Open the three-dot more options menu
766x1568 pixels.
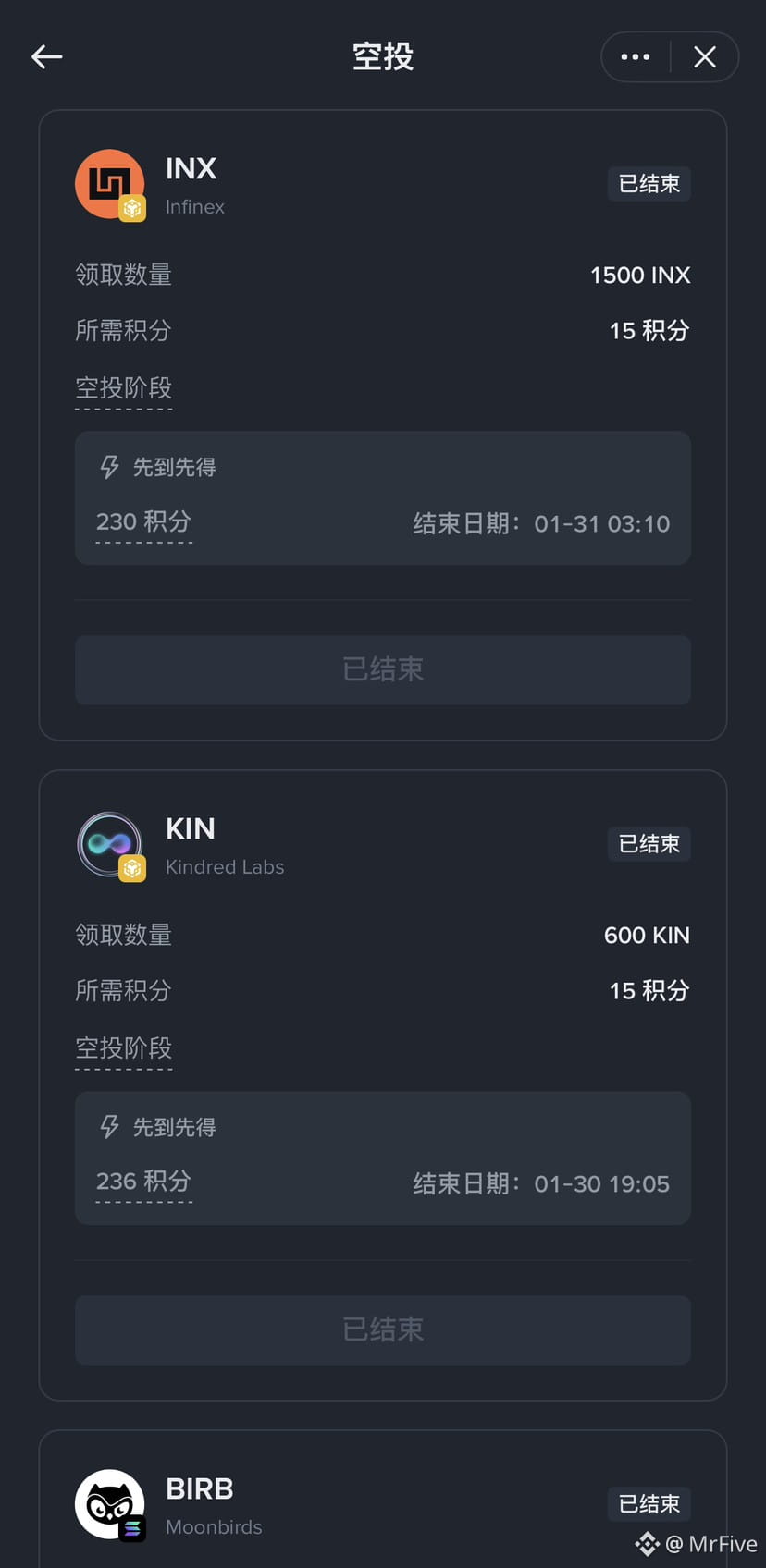tap(636, 57)
